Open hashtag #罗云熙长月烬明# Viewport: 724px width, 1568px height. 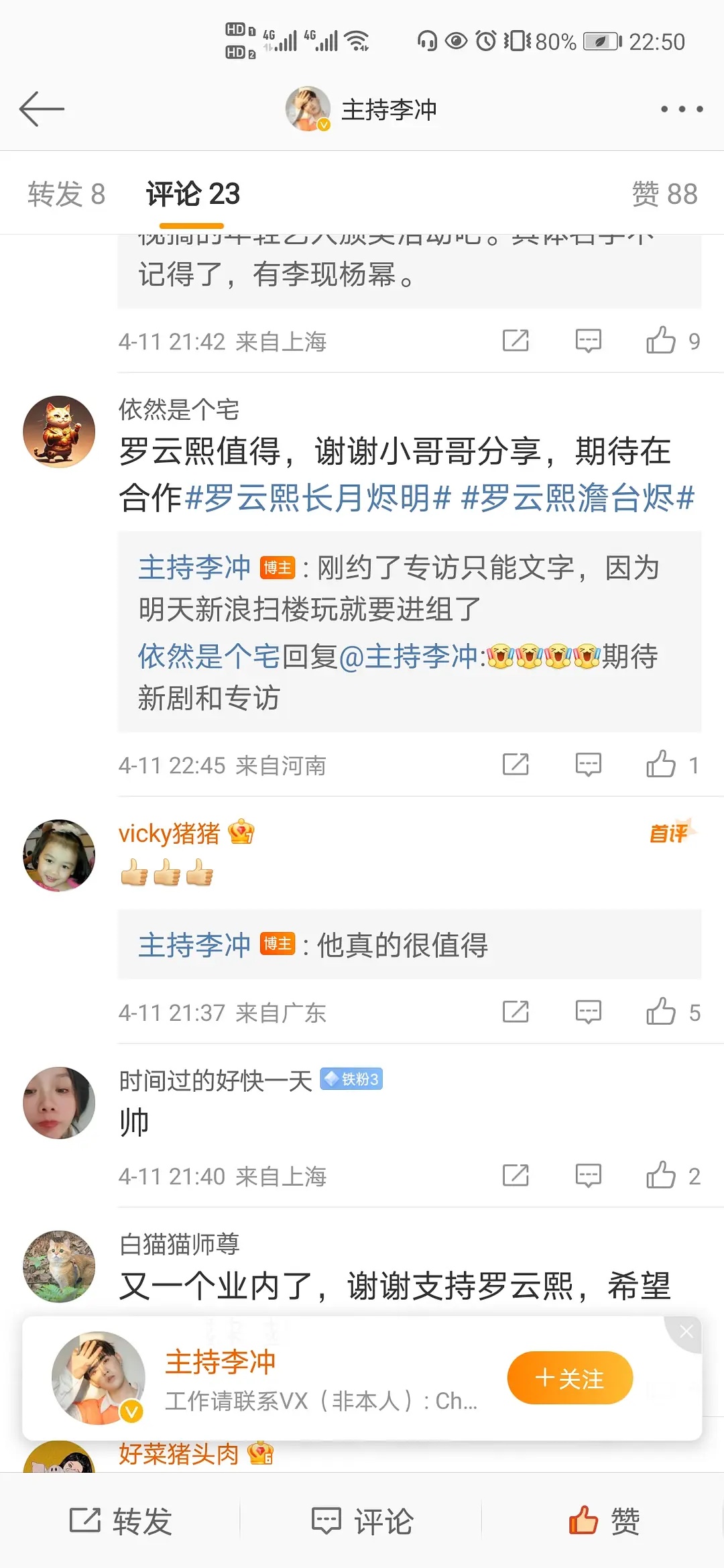[318, 498]
